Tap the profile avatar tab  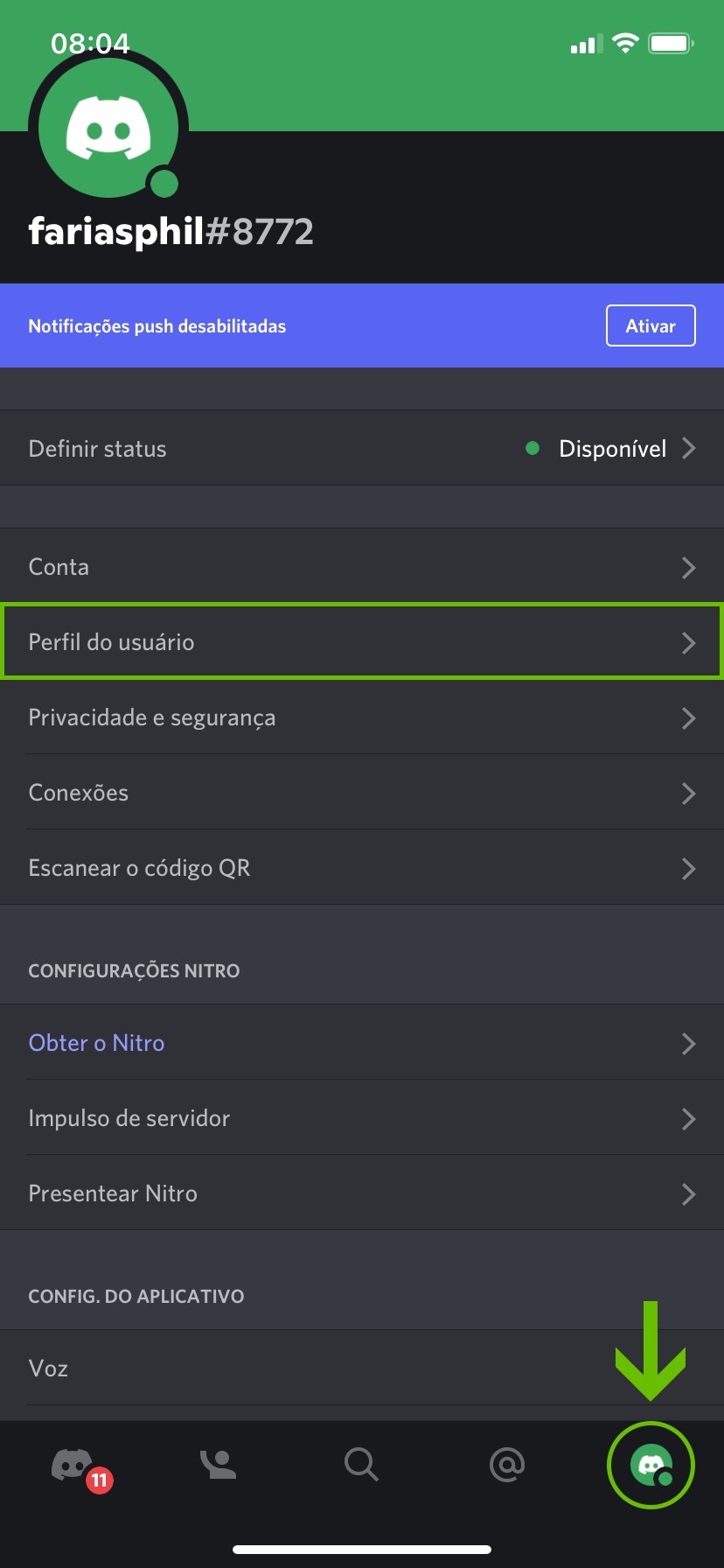[651, 1464]
